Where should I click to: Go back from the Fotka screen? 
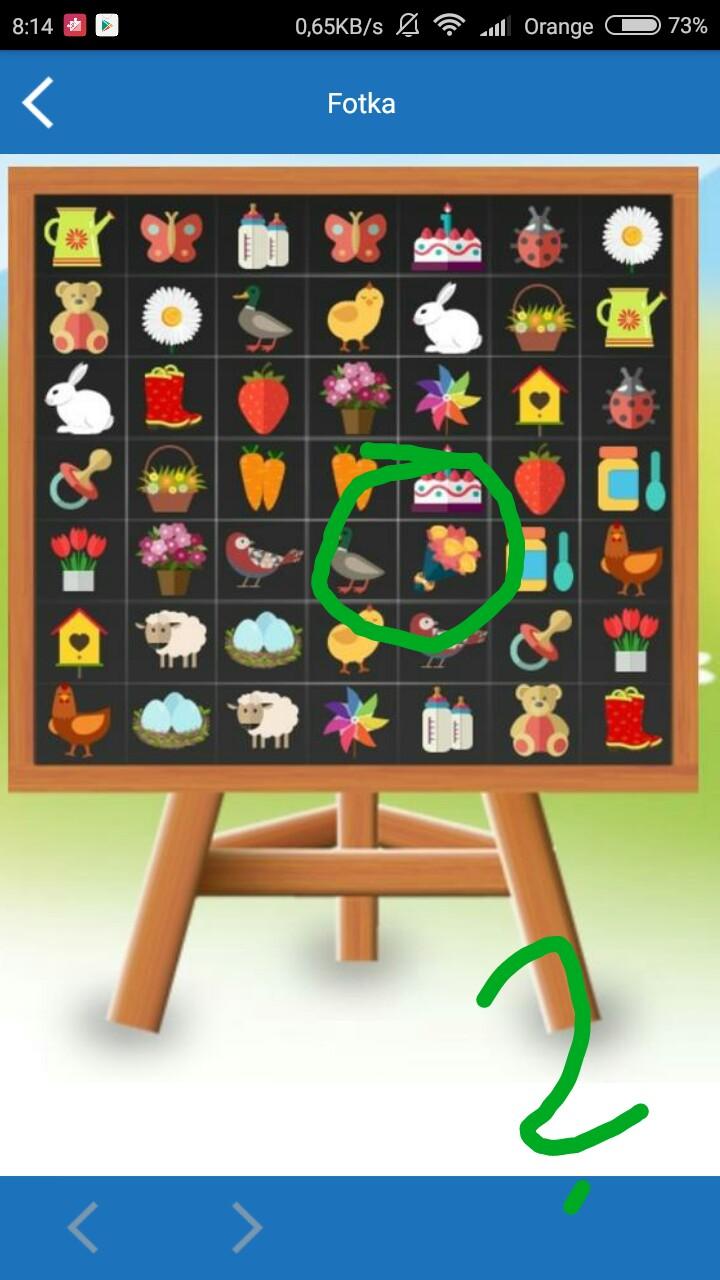tap(38, 103)
